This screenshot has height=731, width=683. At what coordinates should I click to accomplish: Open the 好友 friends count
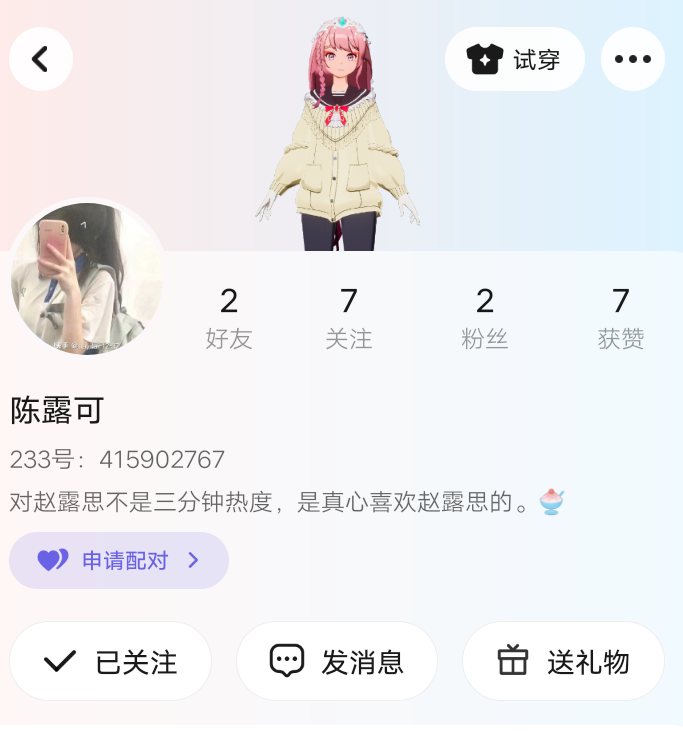click(229, 318)
